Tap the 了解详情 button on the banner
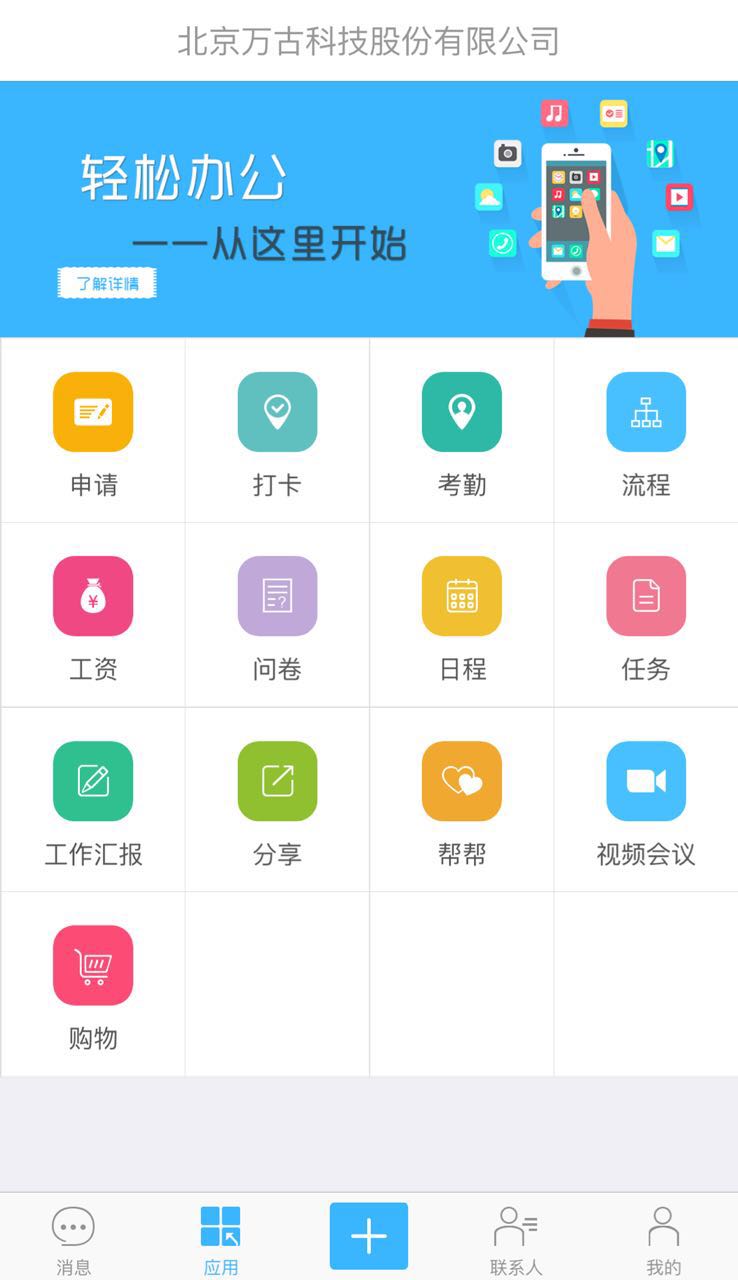 (107, 283)
